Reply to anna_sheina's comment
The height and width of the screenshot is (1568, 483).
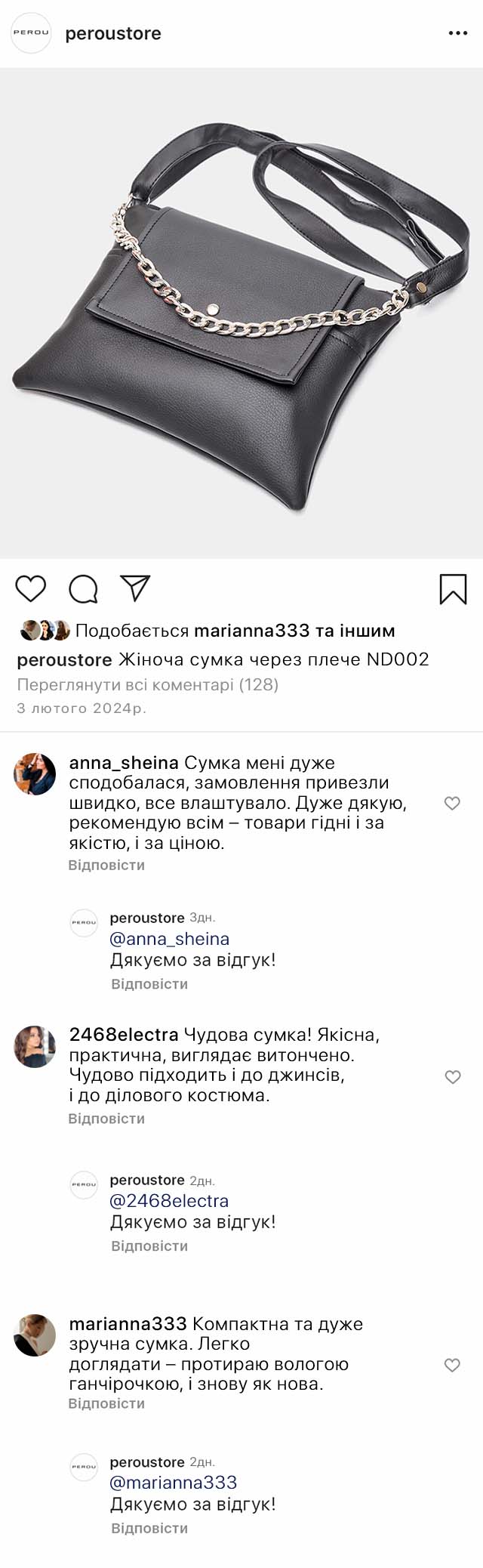(x=106, y=865)
